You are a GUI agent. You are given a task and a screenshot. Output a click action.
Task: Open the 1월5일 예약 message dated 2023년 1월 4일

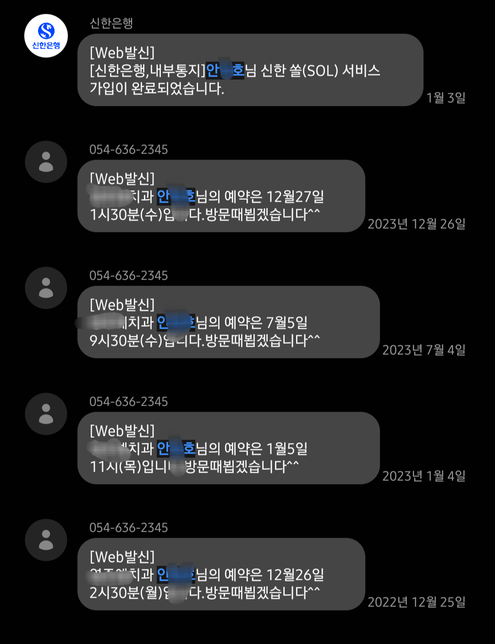(228, 448)
